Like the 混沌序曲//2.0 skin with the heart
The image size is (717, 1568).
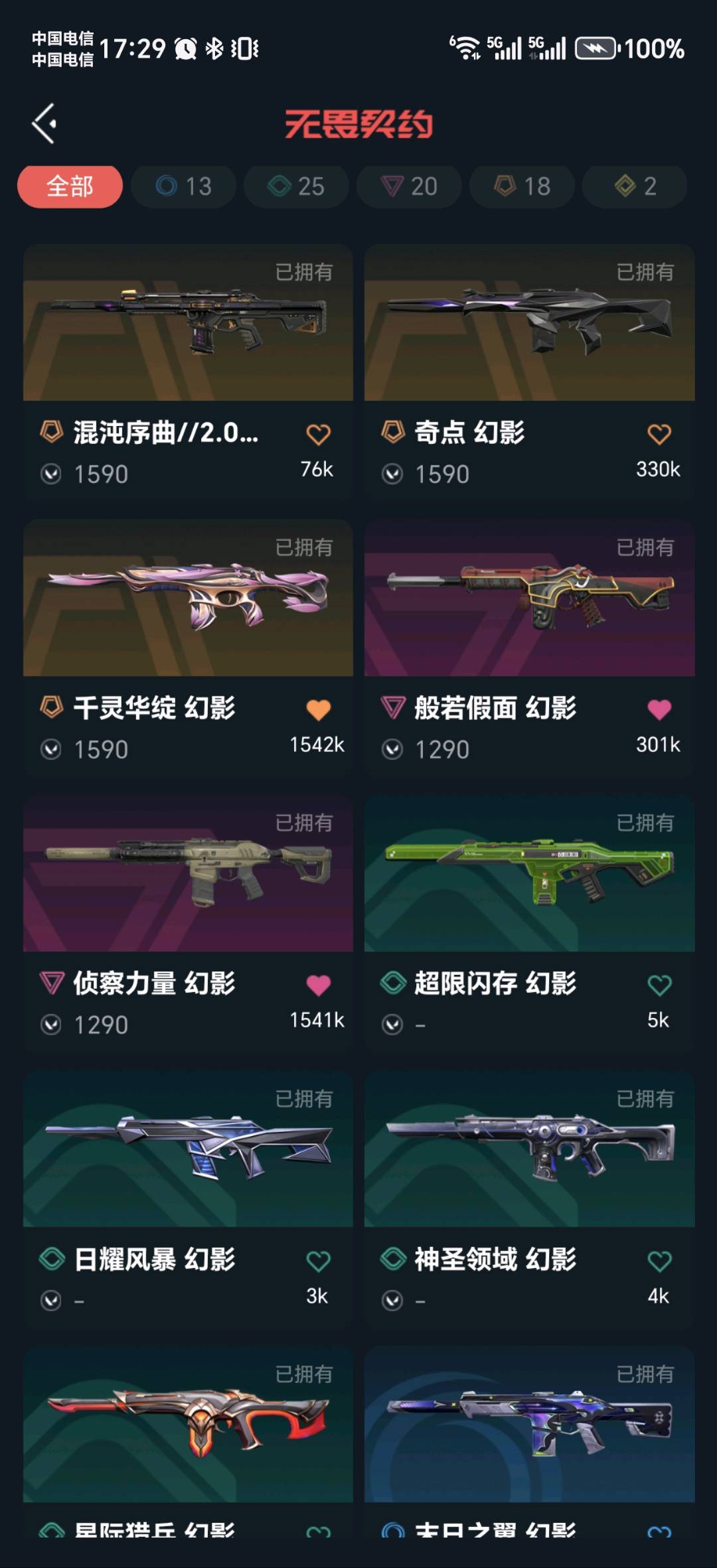pyautogui.click(x=318, y=435)
